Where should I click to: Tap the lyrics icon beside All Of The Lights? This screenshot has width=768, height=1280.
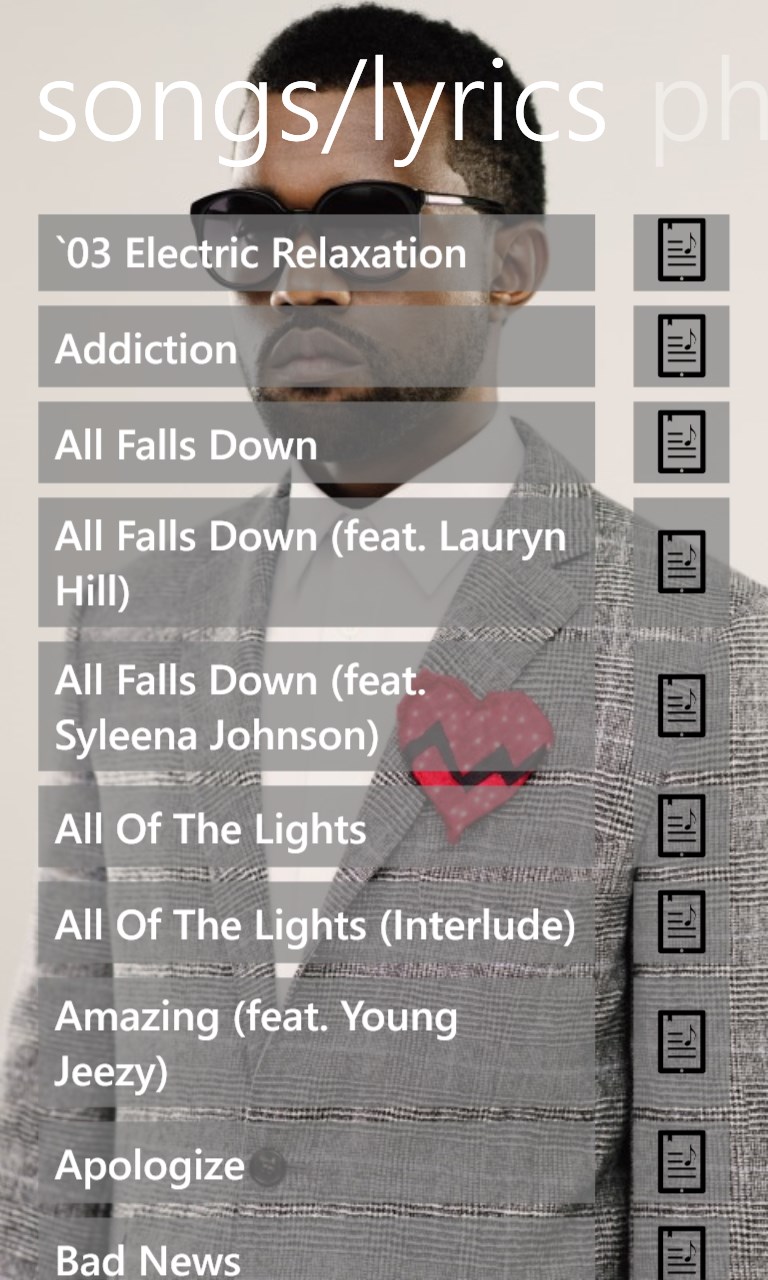681,827
